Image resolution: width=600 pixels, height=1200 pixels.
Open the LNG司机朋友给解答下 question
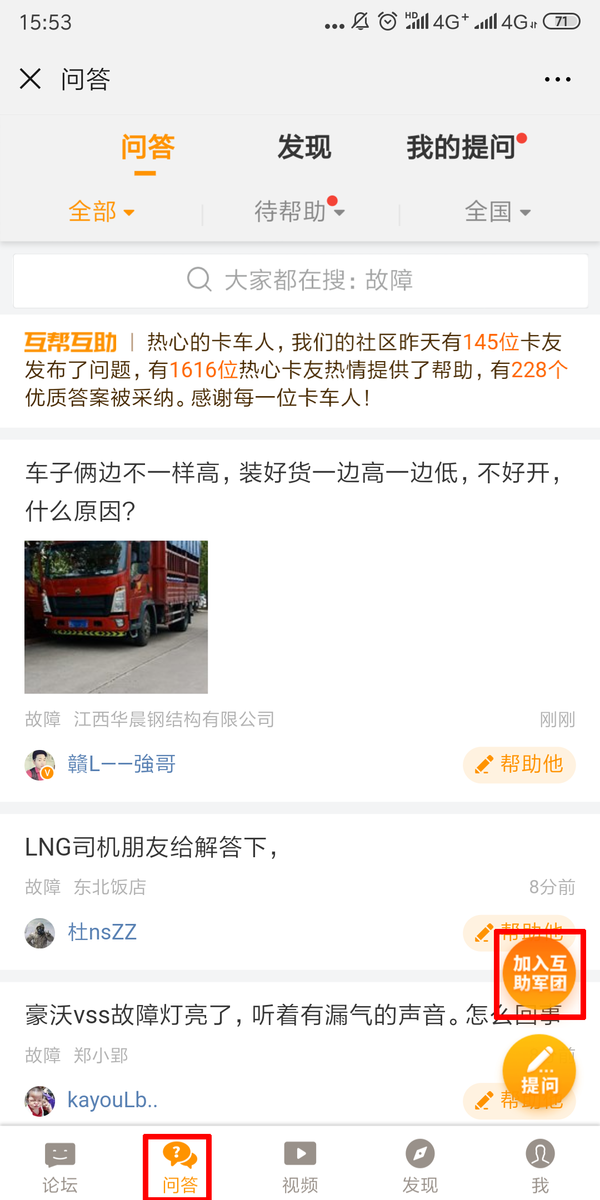(x=150, y=848)
